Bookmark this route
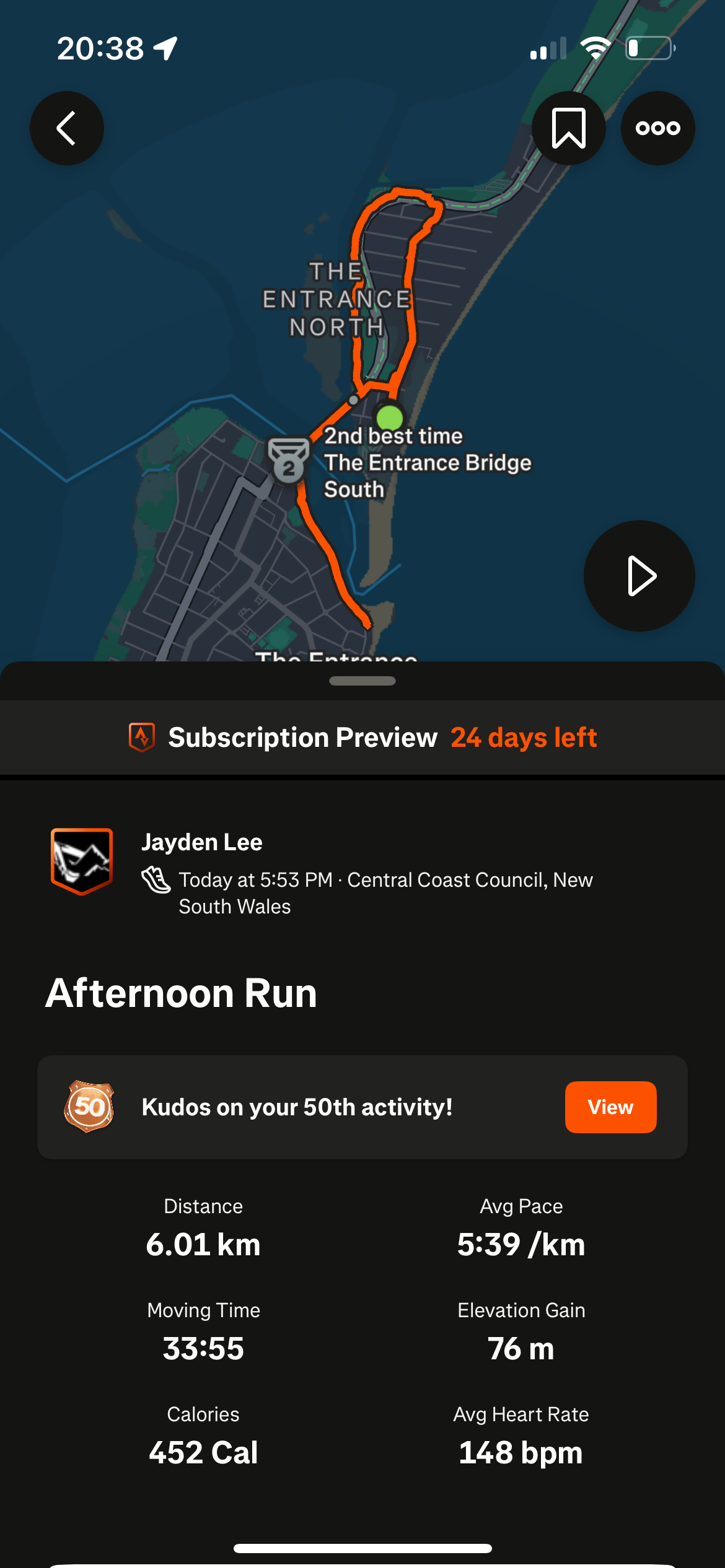 (568, 128)
